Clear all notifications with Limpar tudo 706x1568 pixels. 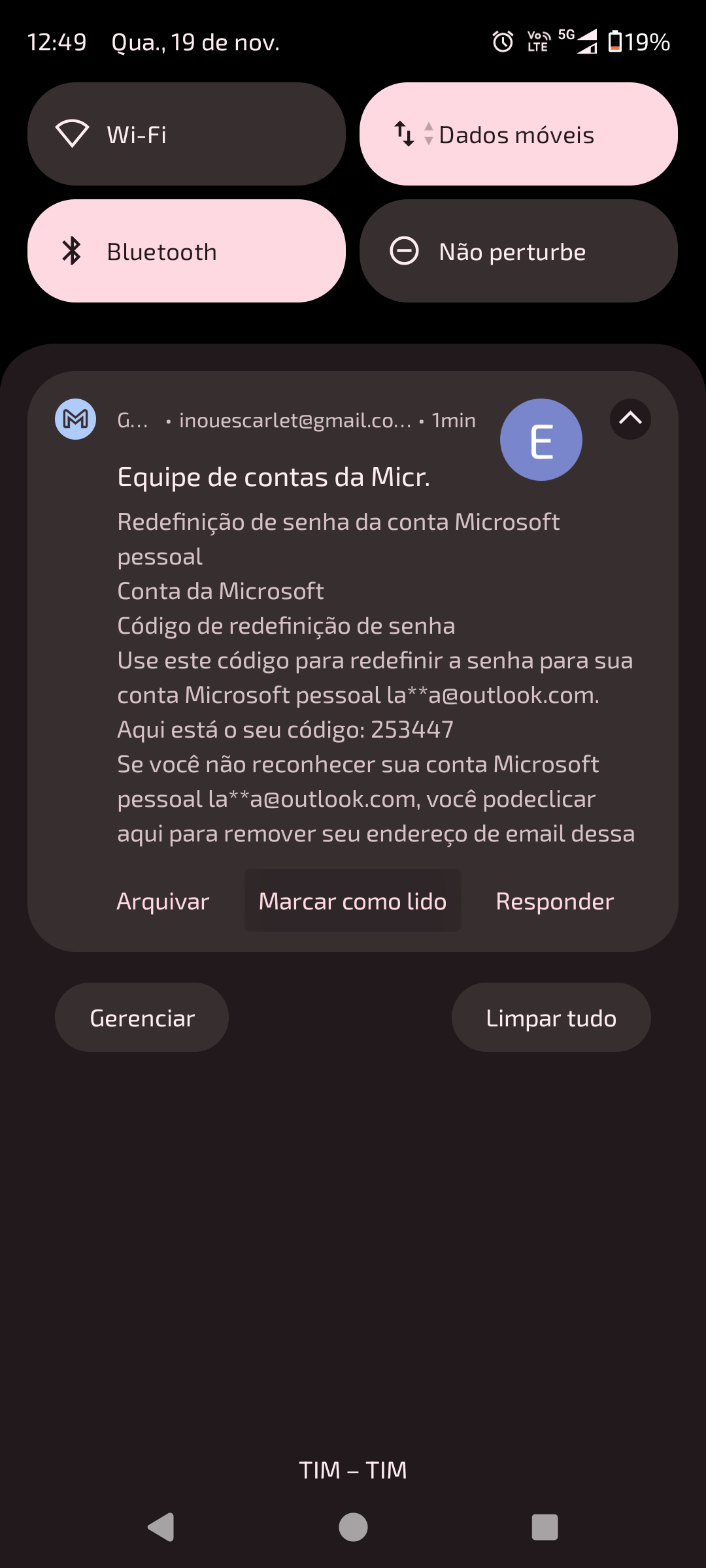[550, 1017]
